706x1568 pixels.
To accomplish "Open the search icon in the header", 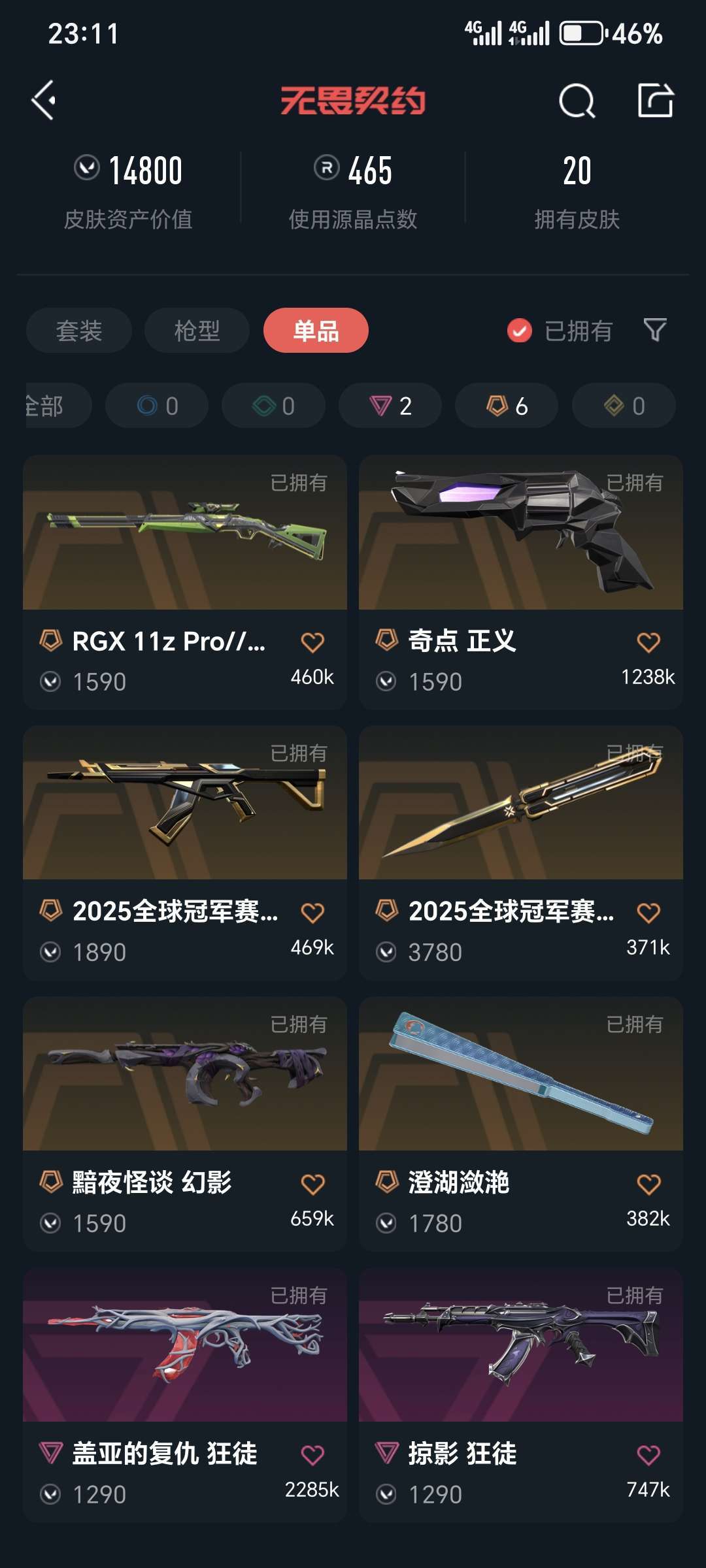I will tap(577, 101).
